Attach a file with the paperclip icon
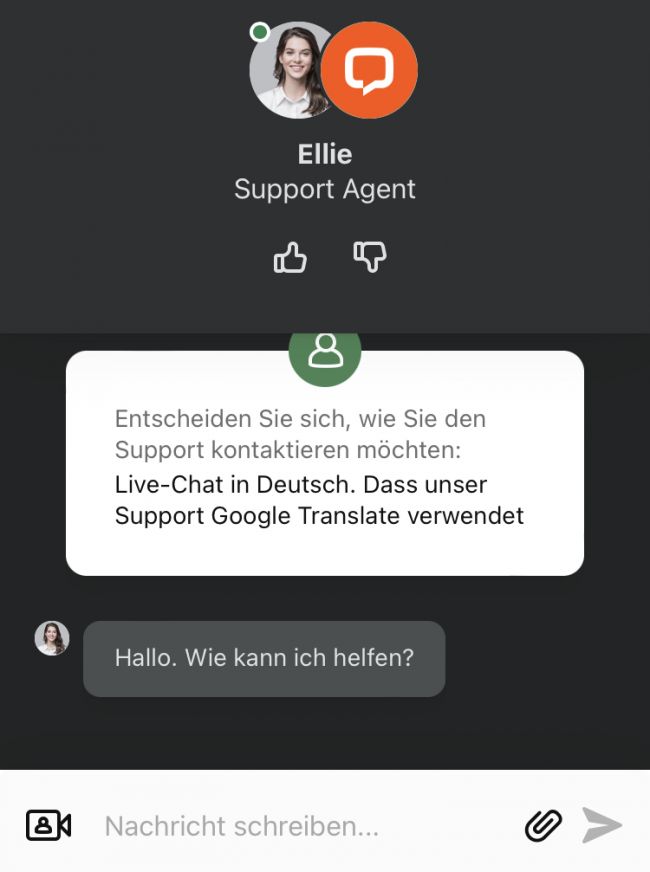650x872 pixels. click(543, 826)
